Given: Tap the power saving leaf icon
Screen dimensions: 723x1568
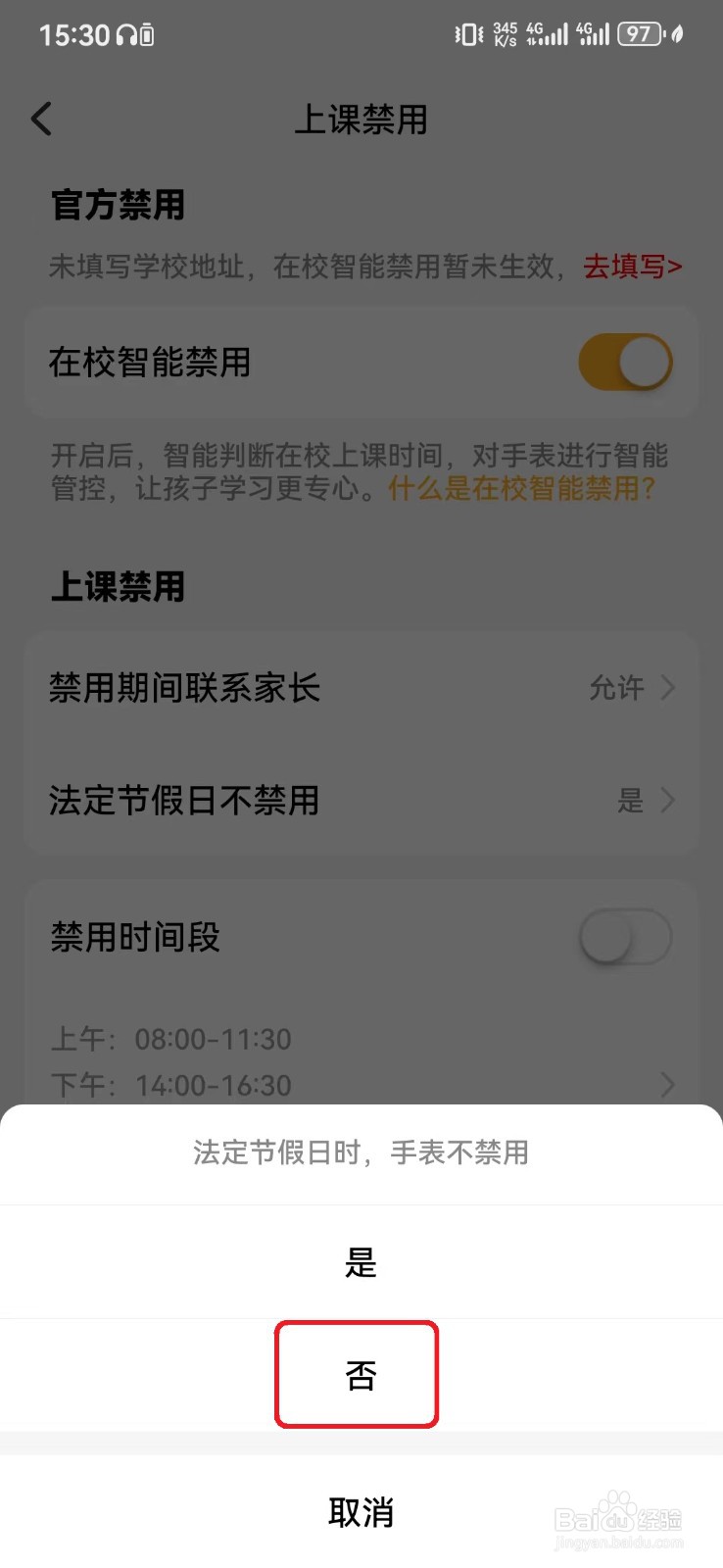Looking at the screenshot, I should pyautogui.click(x=679, y=34).
